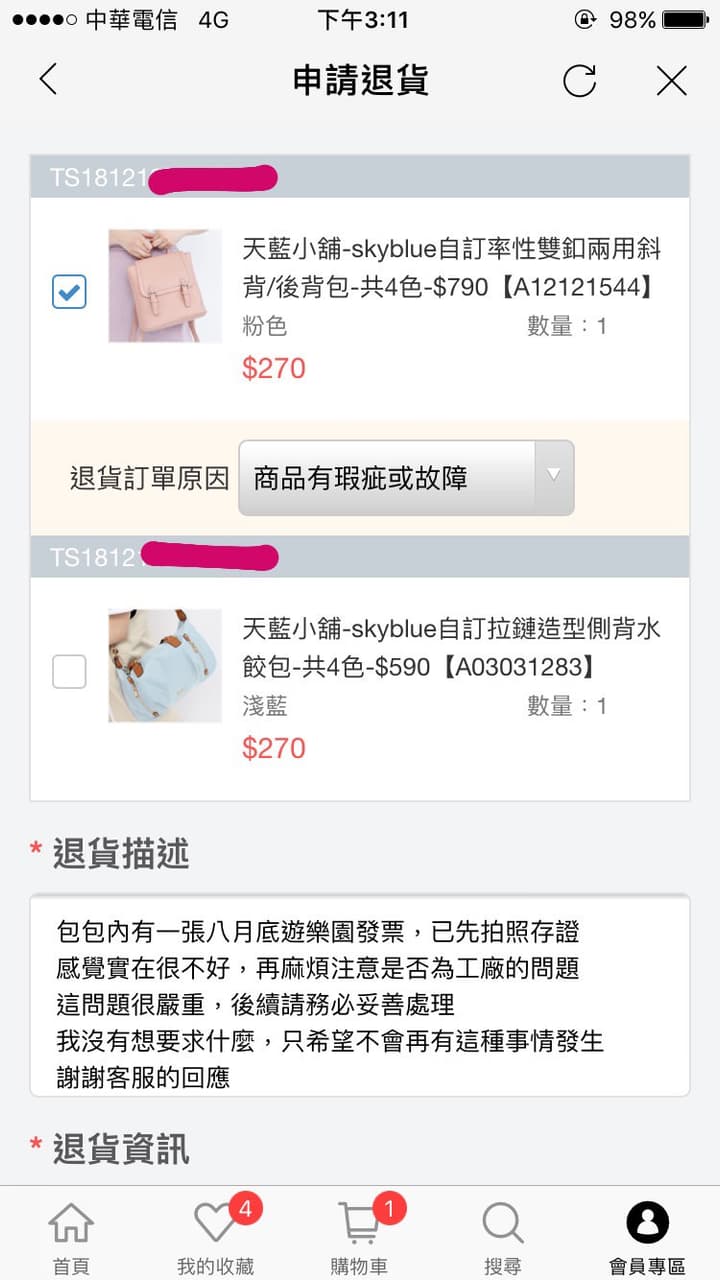Open the 會員專區 member tab
Image resolution: width=720 pixels, height=1280 pixels.
tap(647, 1236)
